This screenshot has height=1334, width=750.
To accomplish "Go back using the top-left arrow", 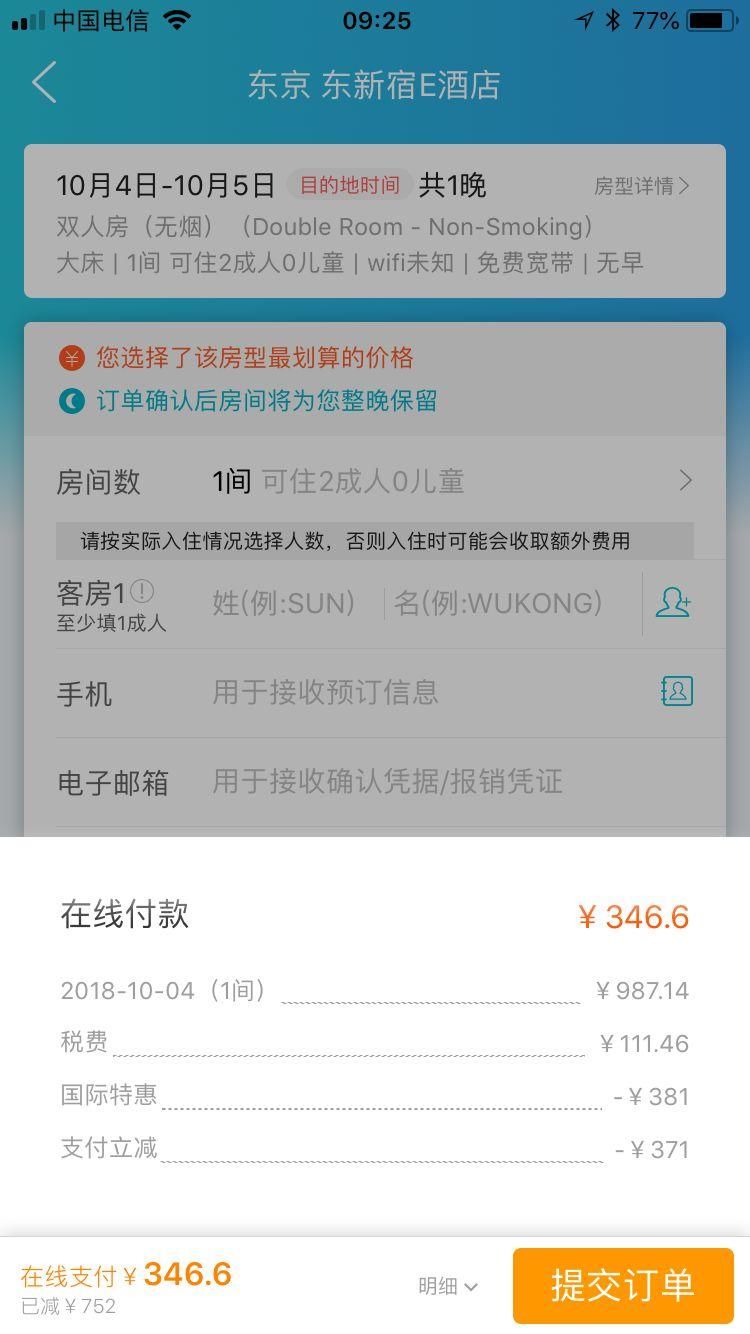I will click(x=44, y=83).
